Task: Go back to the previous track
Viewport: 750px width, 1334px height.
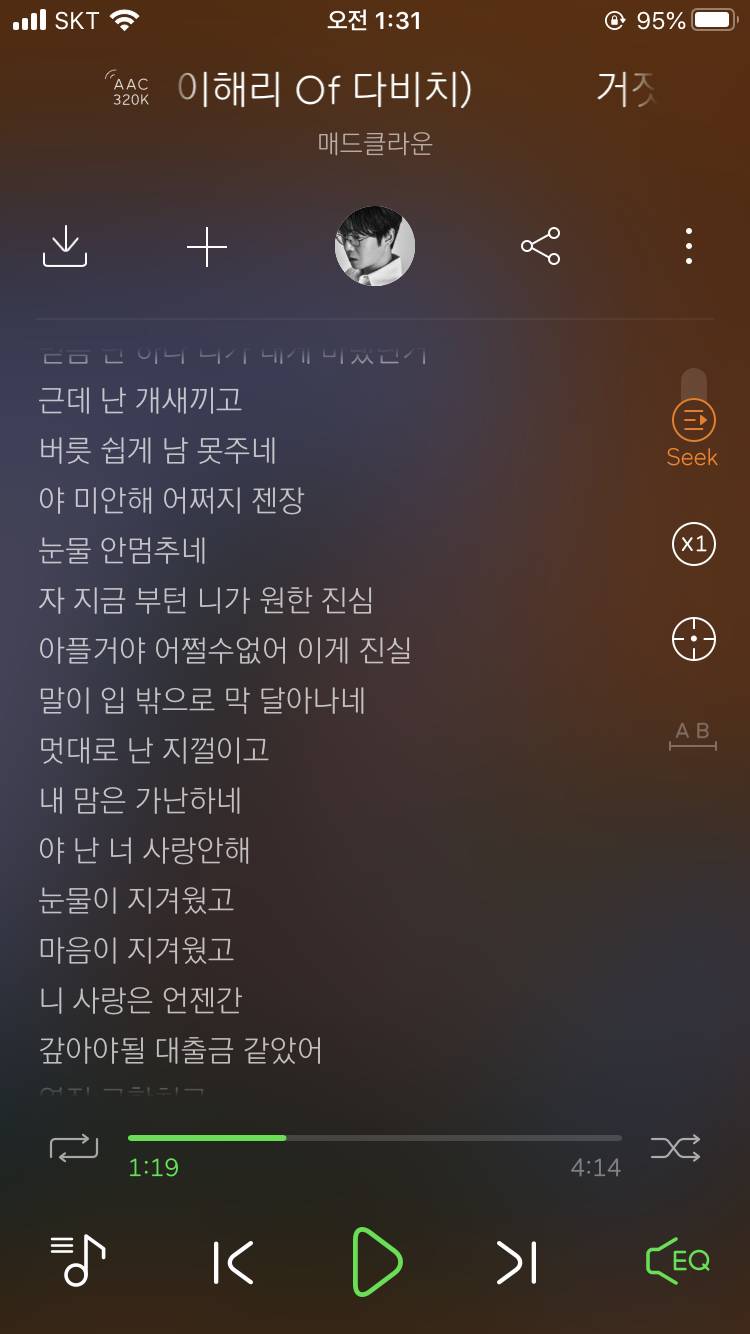Action: pyautogui.click(x=233, y=1262)
